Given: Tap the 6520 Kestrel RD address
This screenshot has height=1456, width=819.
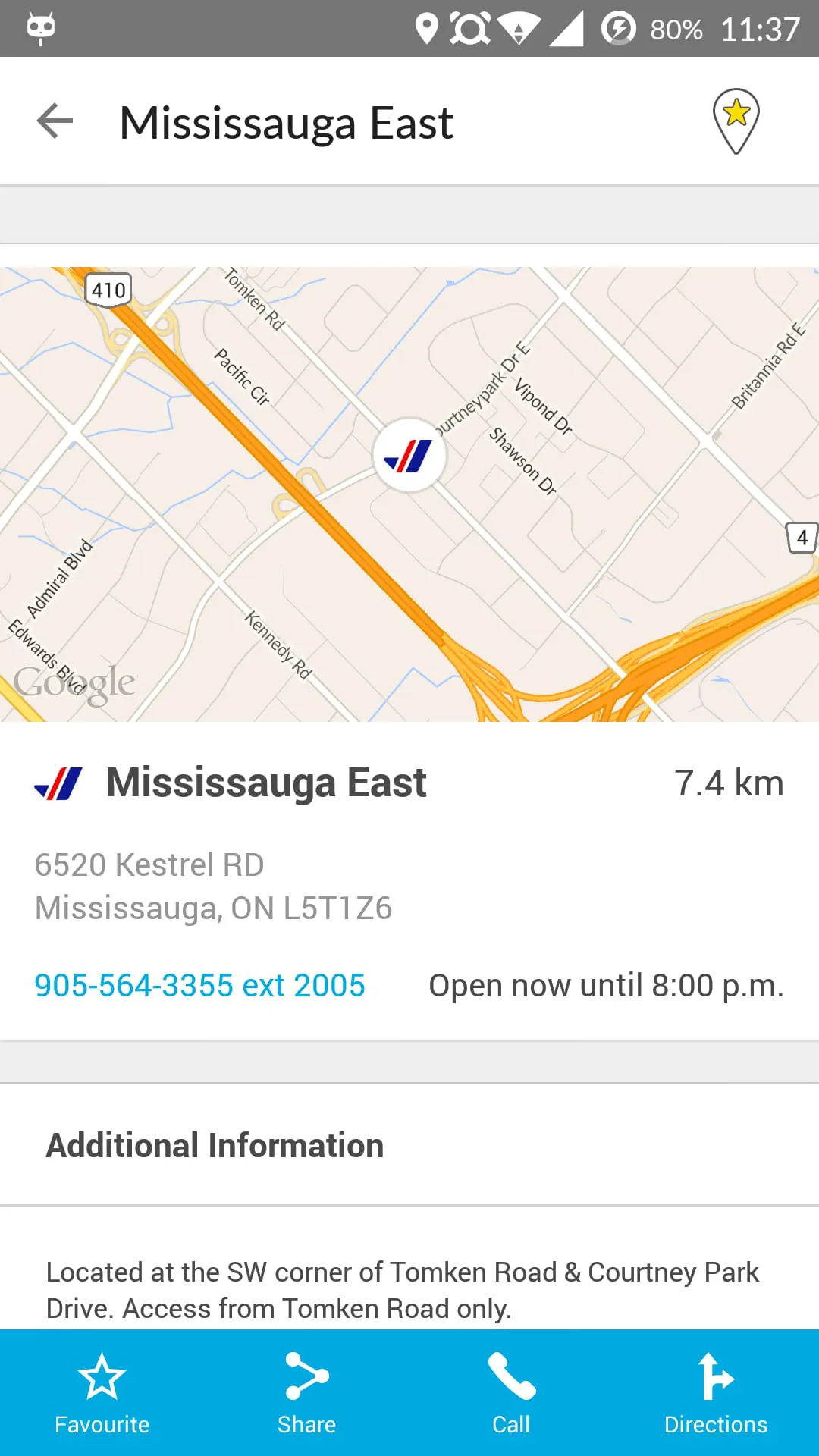Looking at the screenshot, I should 149,864.
